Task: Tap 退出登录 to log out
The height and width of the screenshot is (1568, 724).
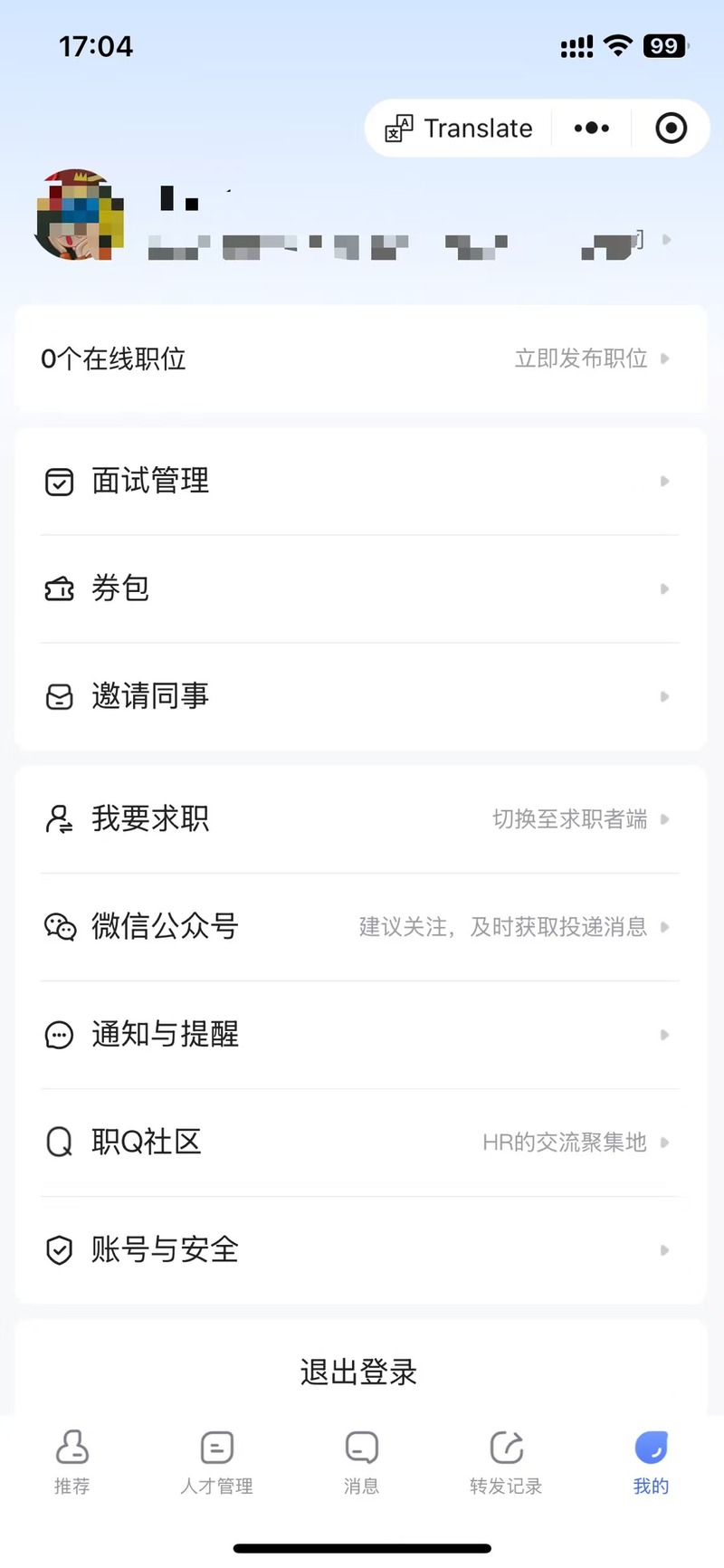Action: click(359, 1372)
